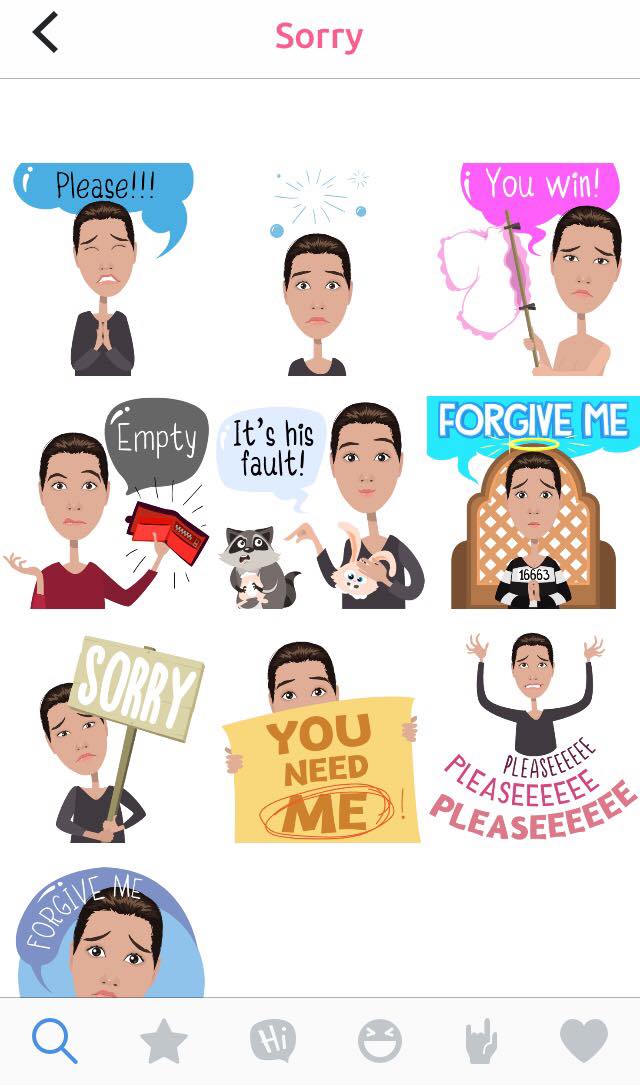640x1085 pixels.
Task: Switch to the laughing face tab
Action: point(379,1042)
